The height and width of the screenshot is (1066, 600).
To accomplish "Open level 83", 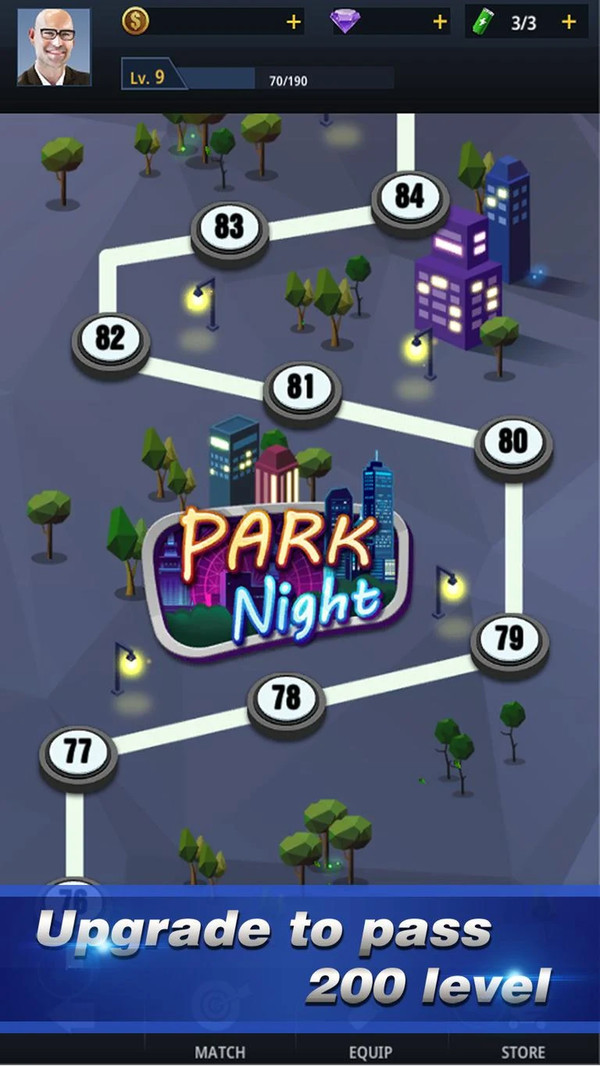I will click(229, 227).
